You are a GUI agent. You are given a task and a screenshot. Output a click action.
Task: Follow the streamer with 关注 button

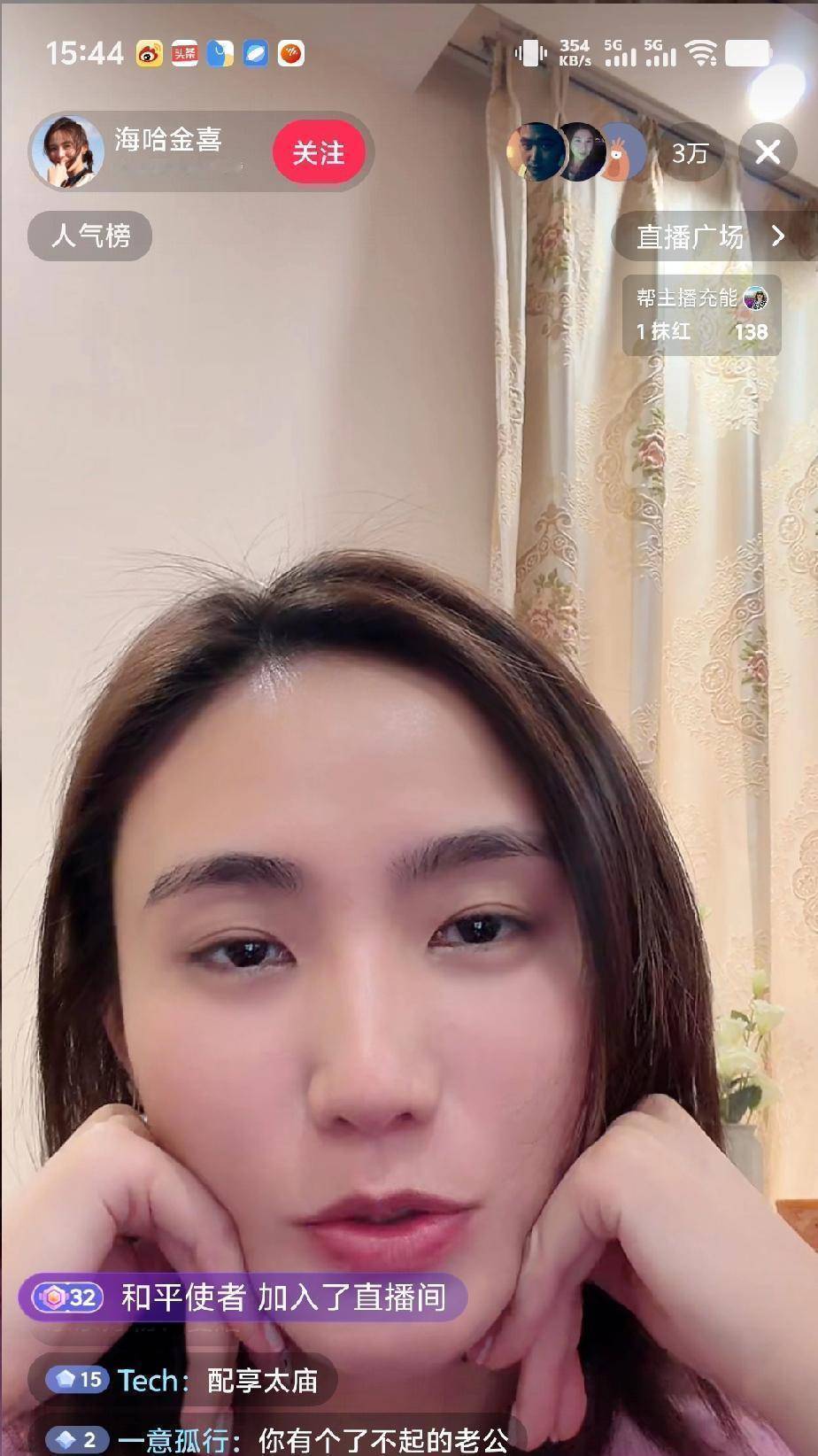pos(318,152)
